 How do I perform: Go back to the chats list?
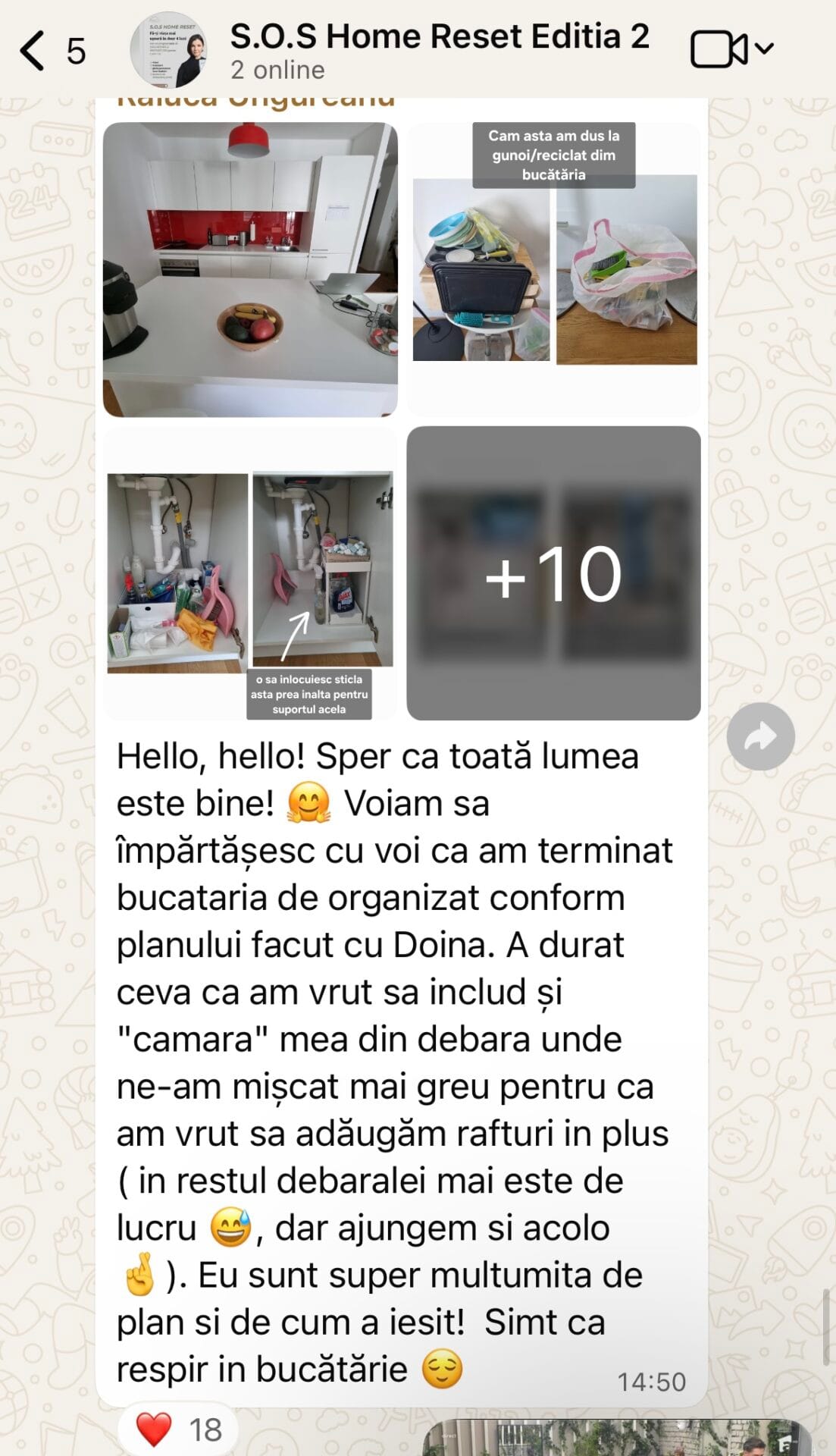34,51
